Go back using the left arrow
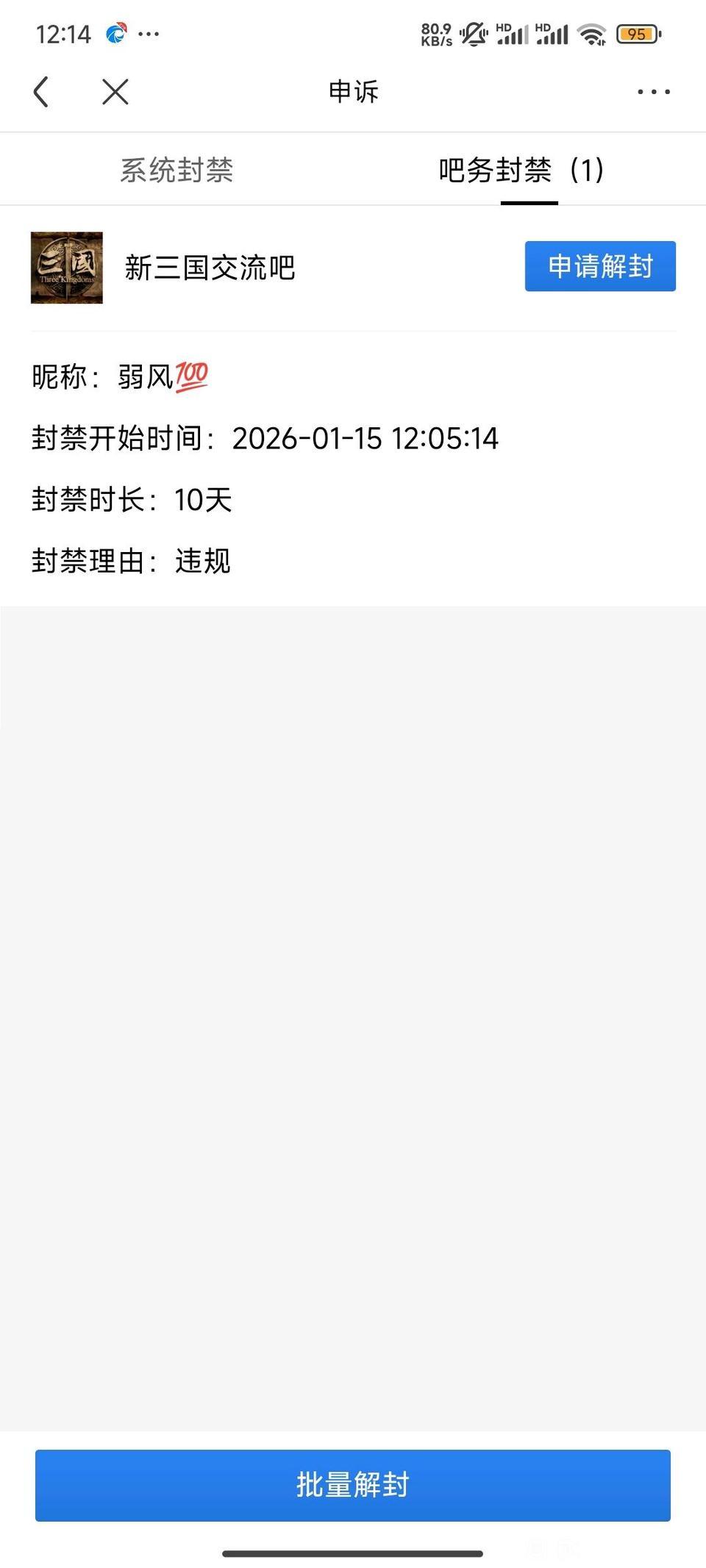706x1568 pixels. tap(42, 92)
